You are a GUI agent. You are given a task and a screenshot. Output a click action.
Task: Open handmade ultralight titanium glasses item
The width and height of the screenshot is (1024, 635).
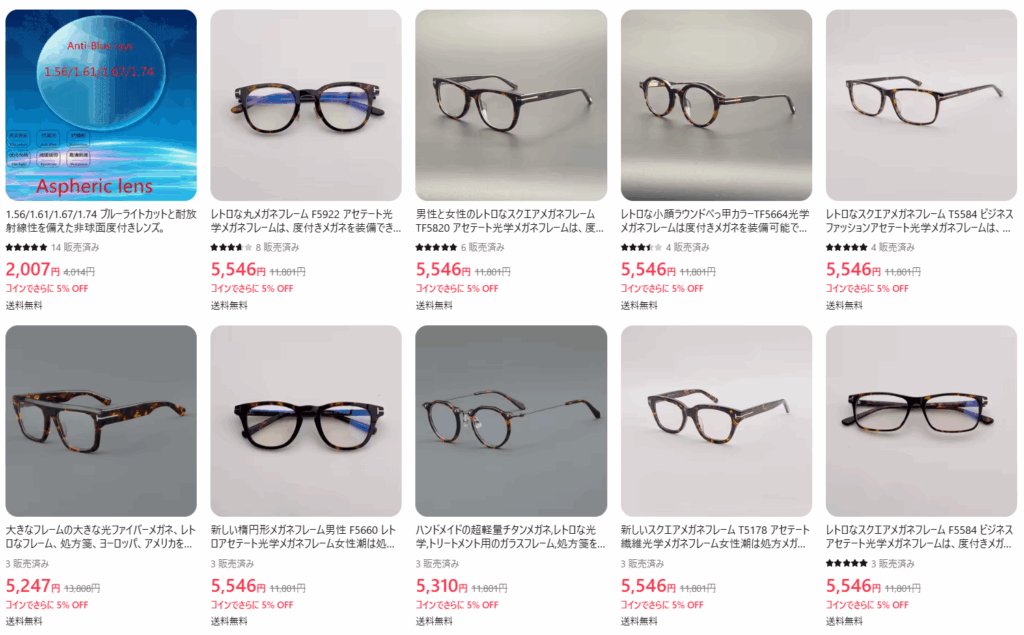(x=511, y=420)
